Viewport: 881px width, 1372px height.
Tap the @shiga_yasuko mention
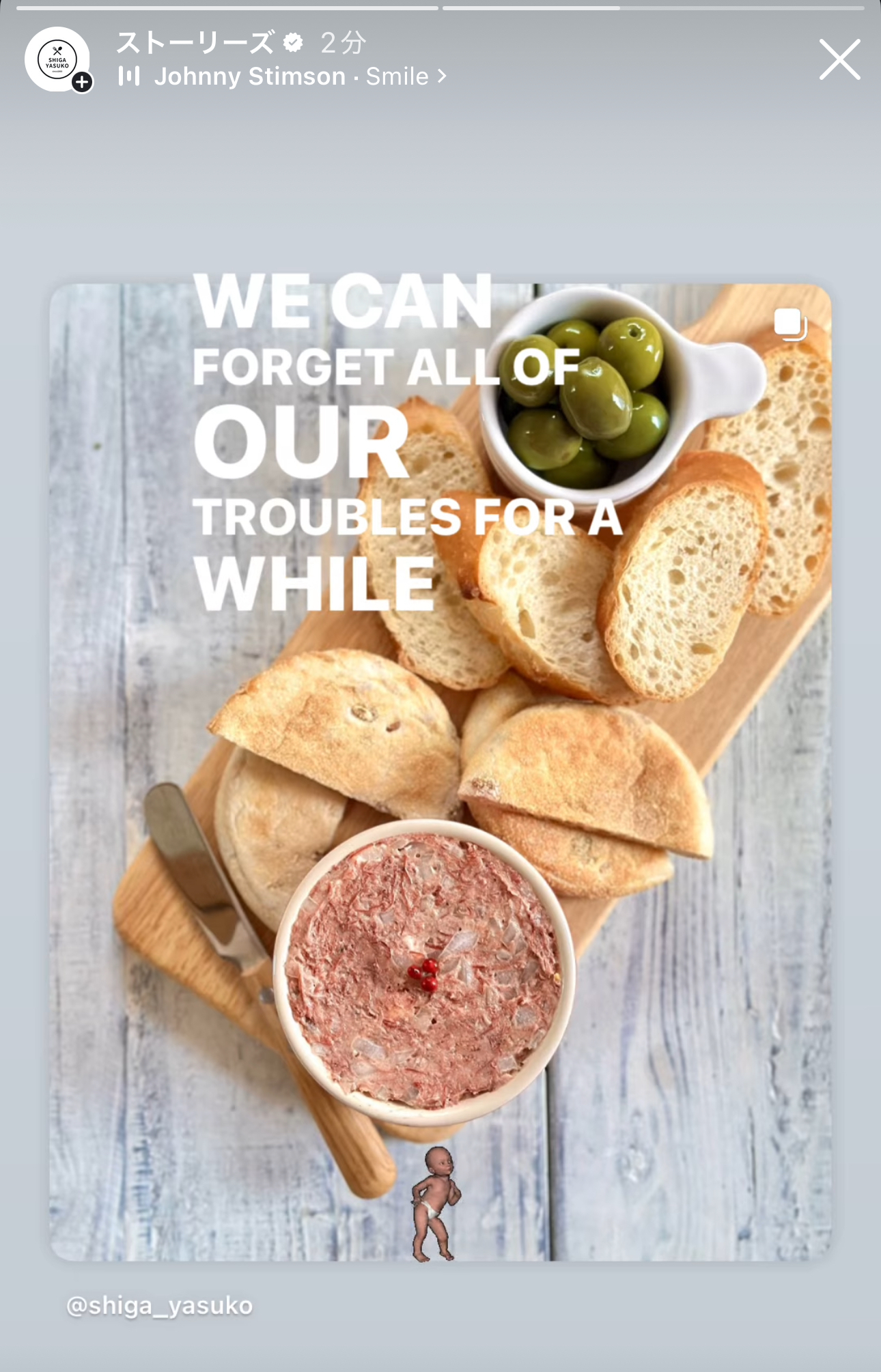point(160,1306)
